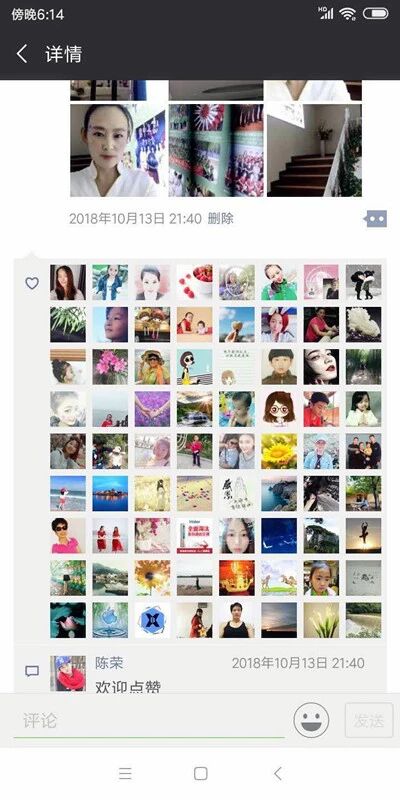Tap 删除 to delete this post
The height and width of the screenshot is (800, 400).
coord(220,219)
